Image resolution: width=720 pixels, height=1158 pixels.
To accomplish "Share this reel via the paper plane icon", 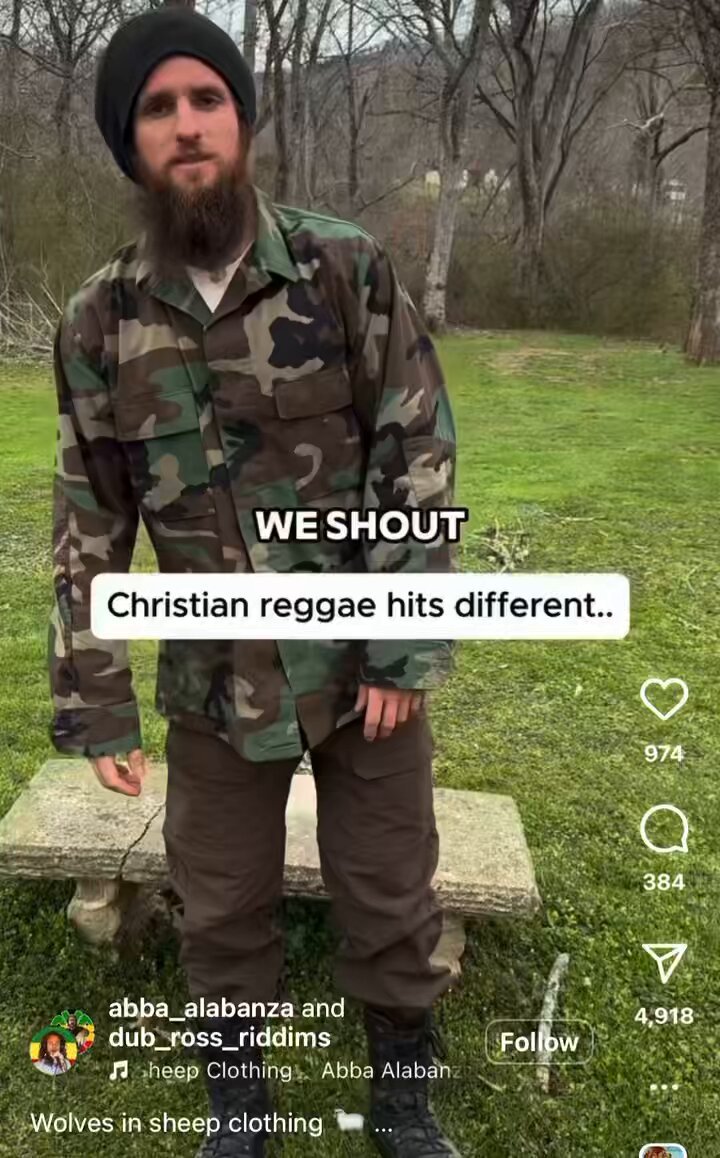I will 664,962.
